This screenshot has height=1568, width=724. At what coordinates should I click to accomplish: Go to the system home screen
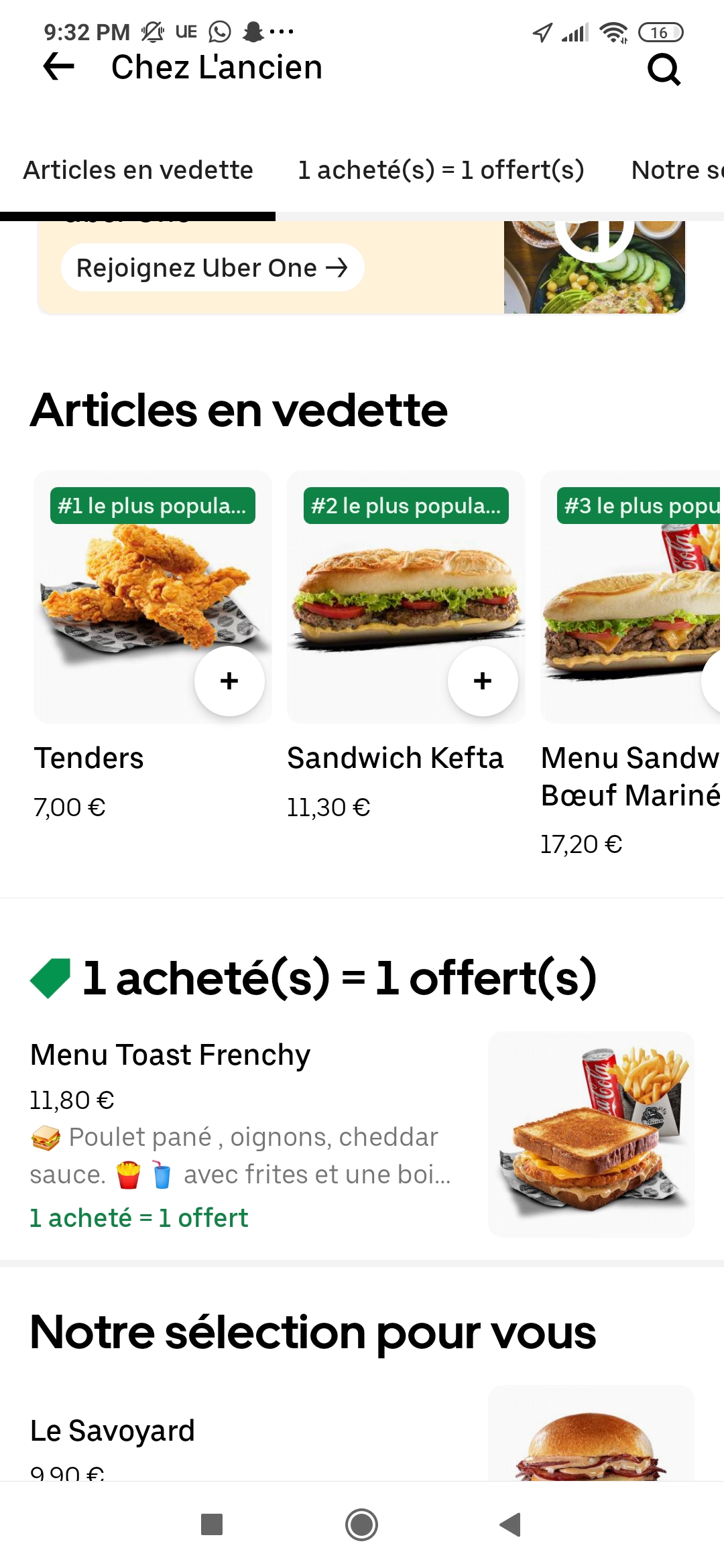click(x=361, y=1525)
